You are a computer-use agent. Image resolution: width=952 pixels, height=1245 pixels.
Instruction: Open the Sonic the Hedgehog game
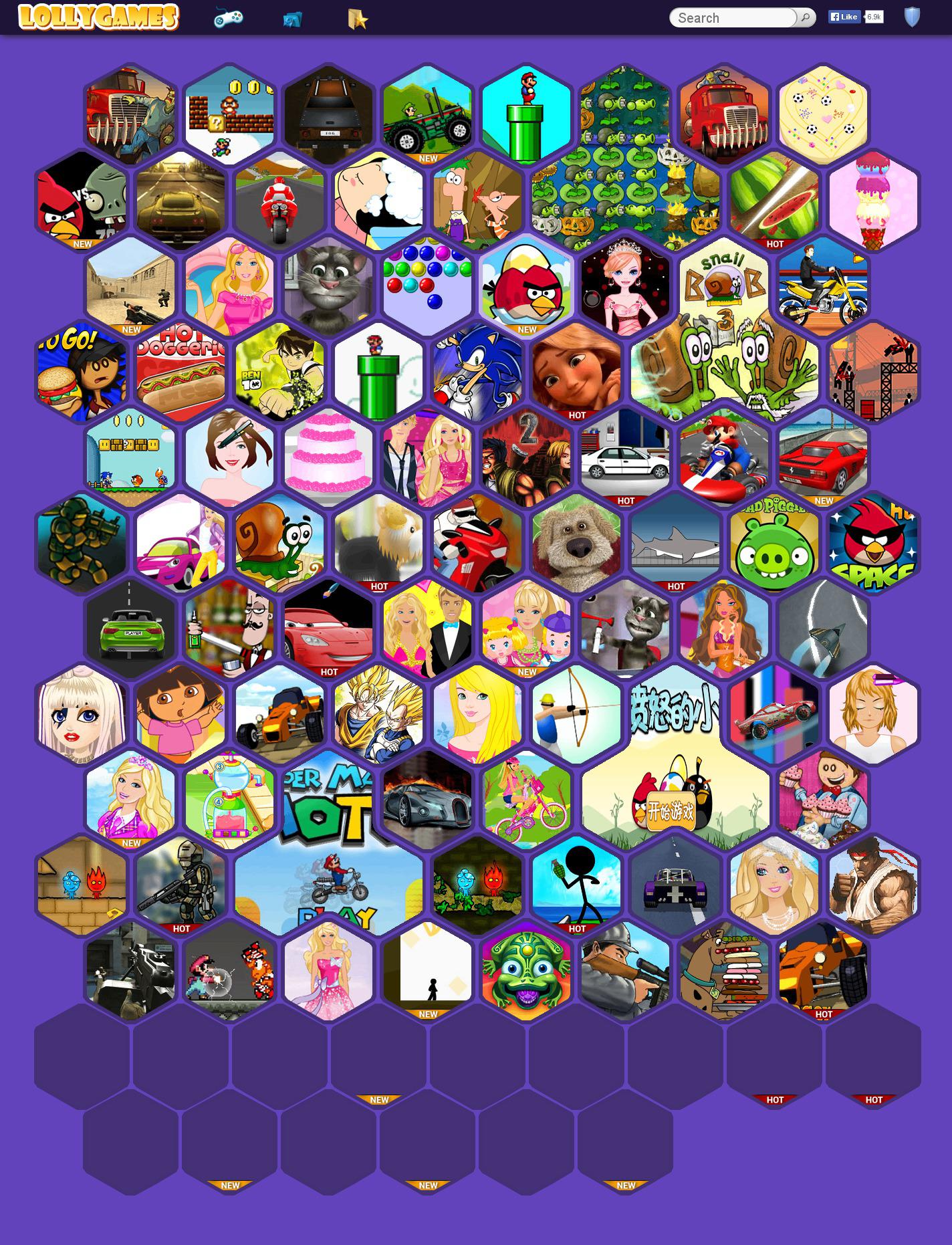click(477, 372)
